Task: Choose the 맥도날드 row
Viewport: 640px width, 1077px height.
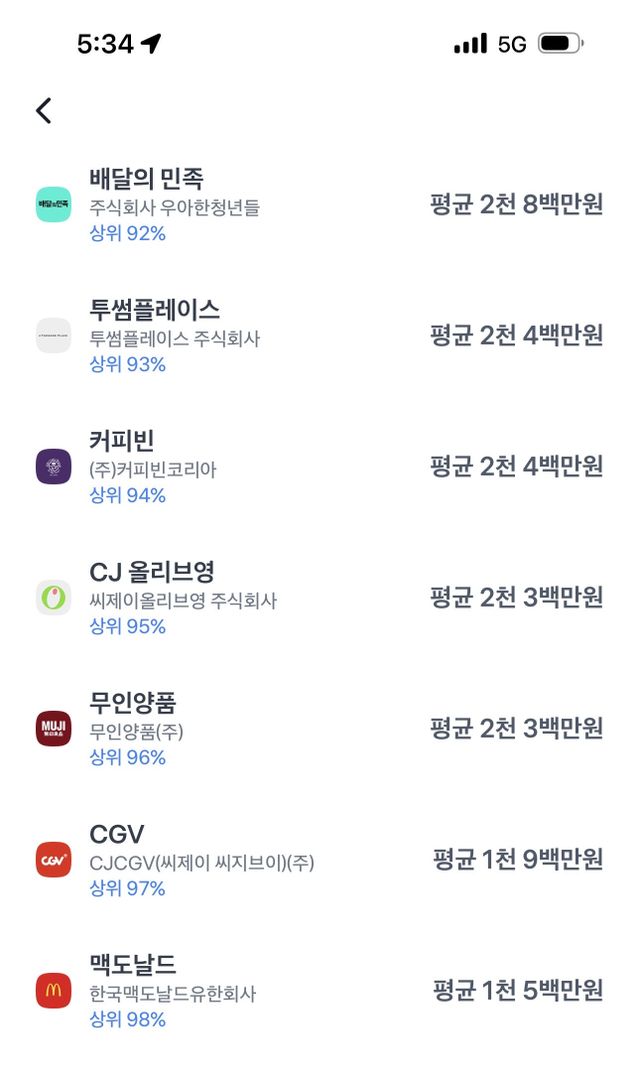Action: tap(320, 991)
